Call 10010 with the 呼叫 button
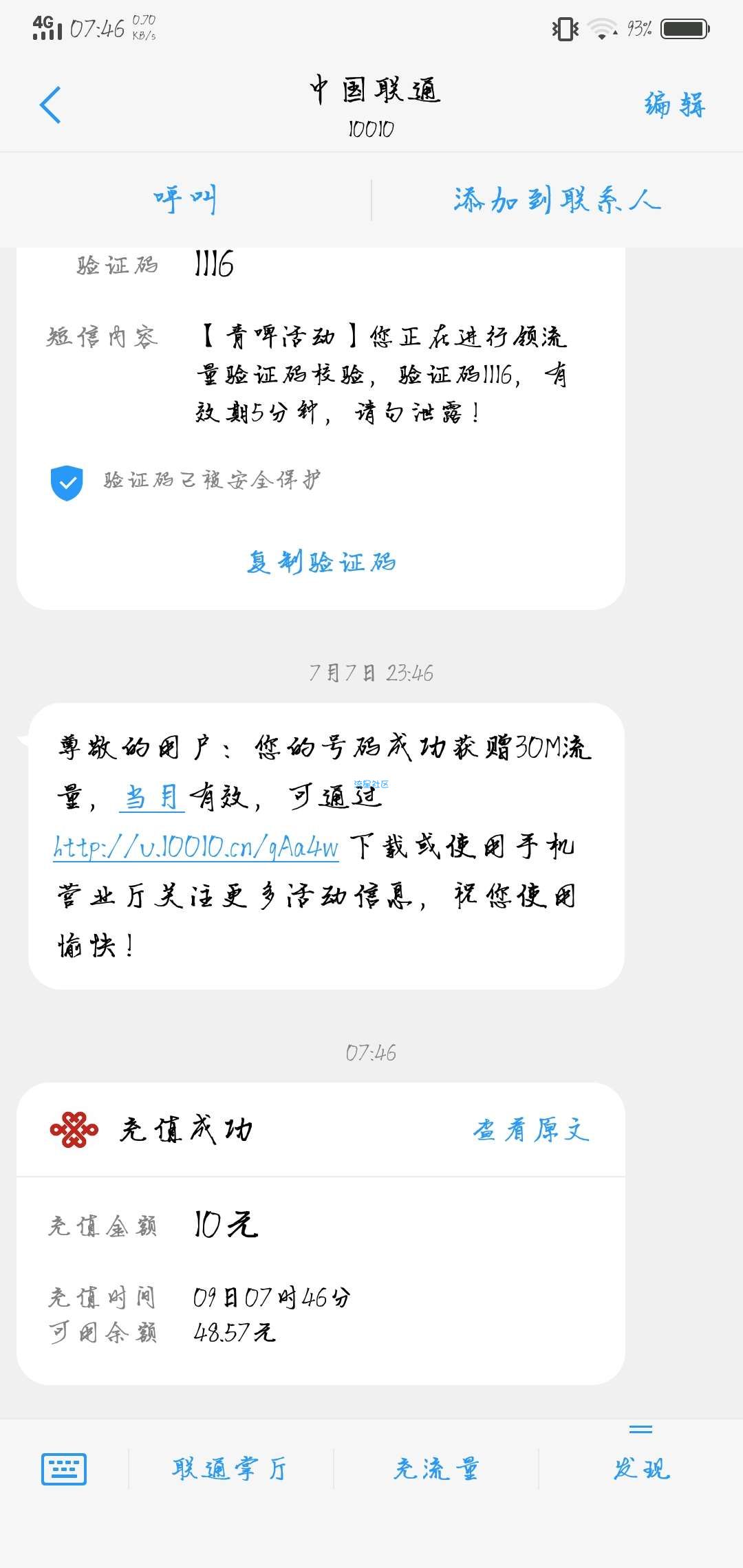The width and height of the screenshot is (743, 1568). click(185, 200)
